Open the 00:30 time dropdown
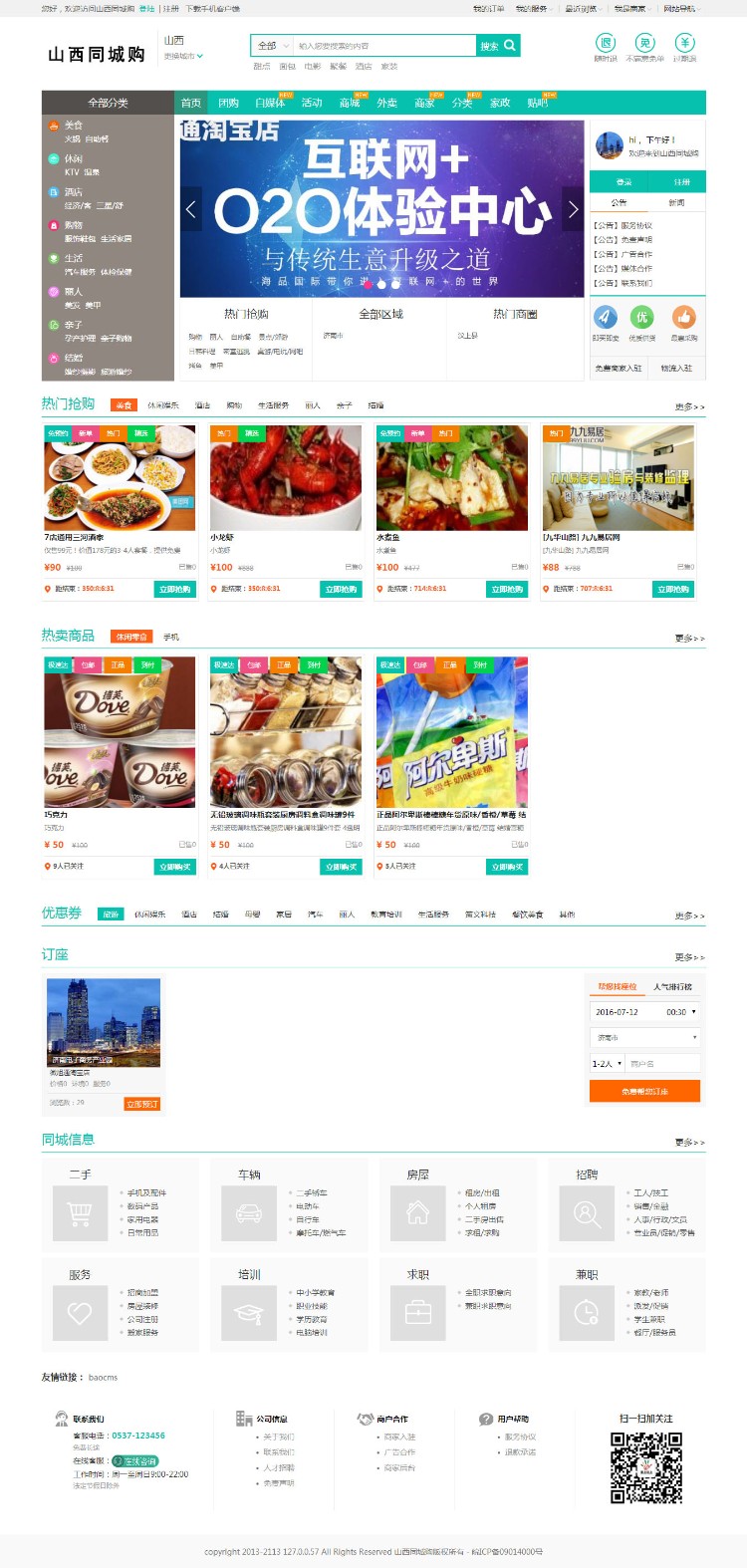Screen dimensions: 747x1568 pos(678,1012)
